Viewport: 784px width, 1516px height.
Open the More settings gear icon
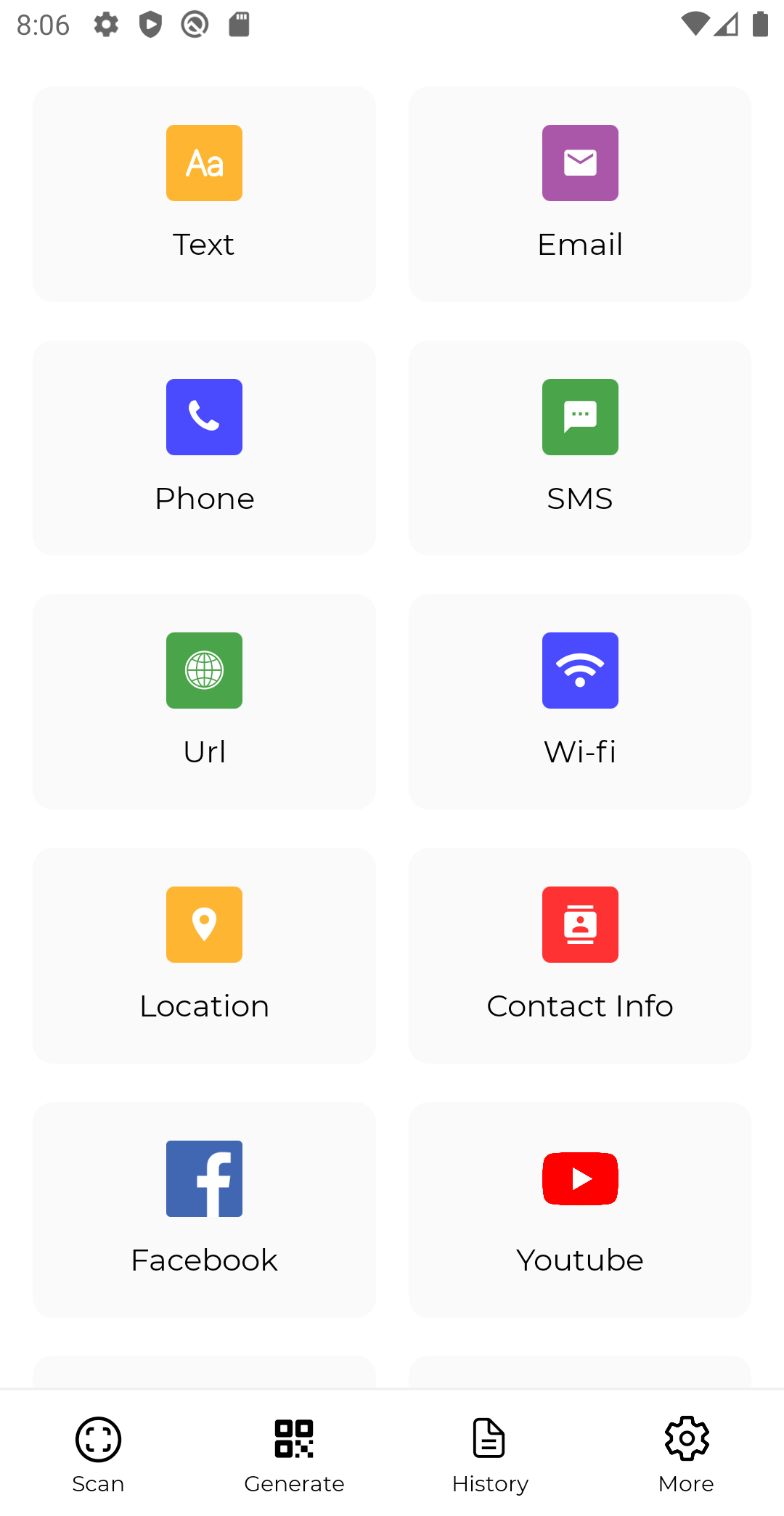click(685, 1438)
